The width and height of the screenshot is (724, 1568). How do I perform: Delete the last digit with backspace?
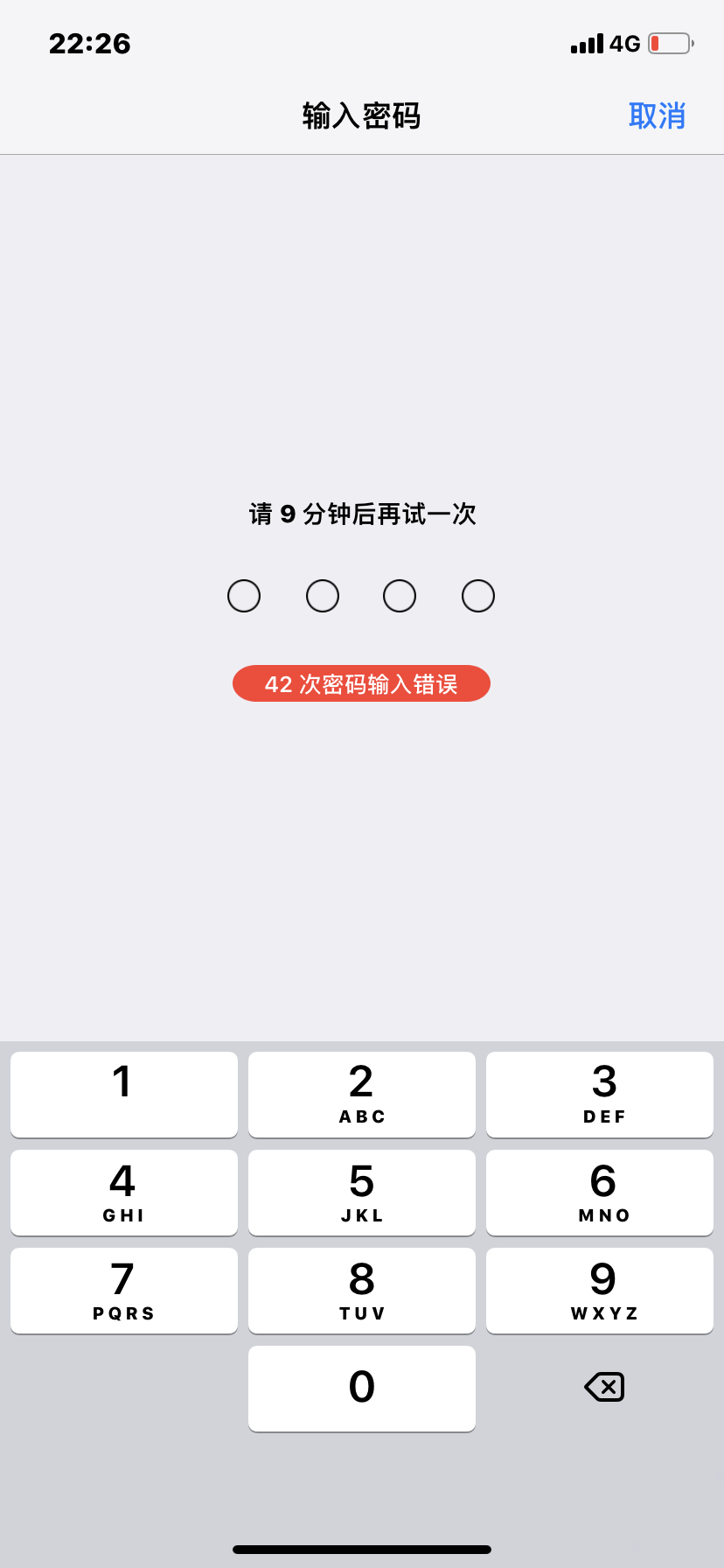coord(604,1387)
